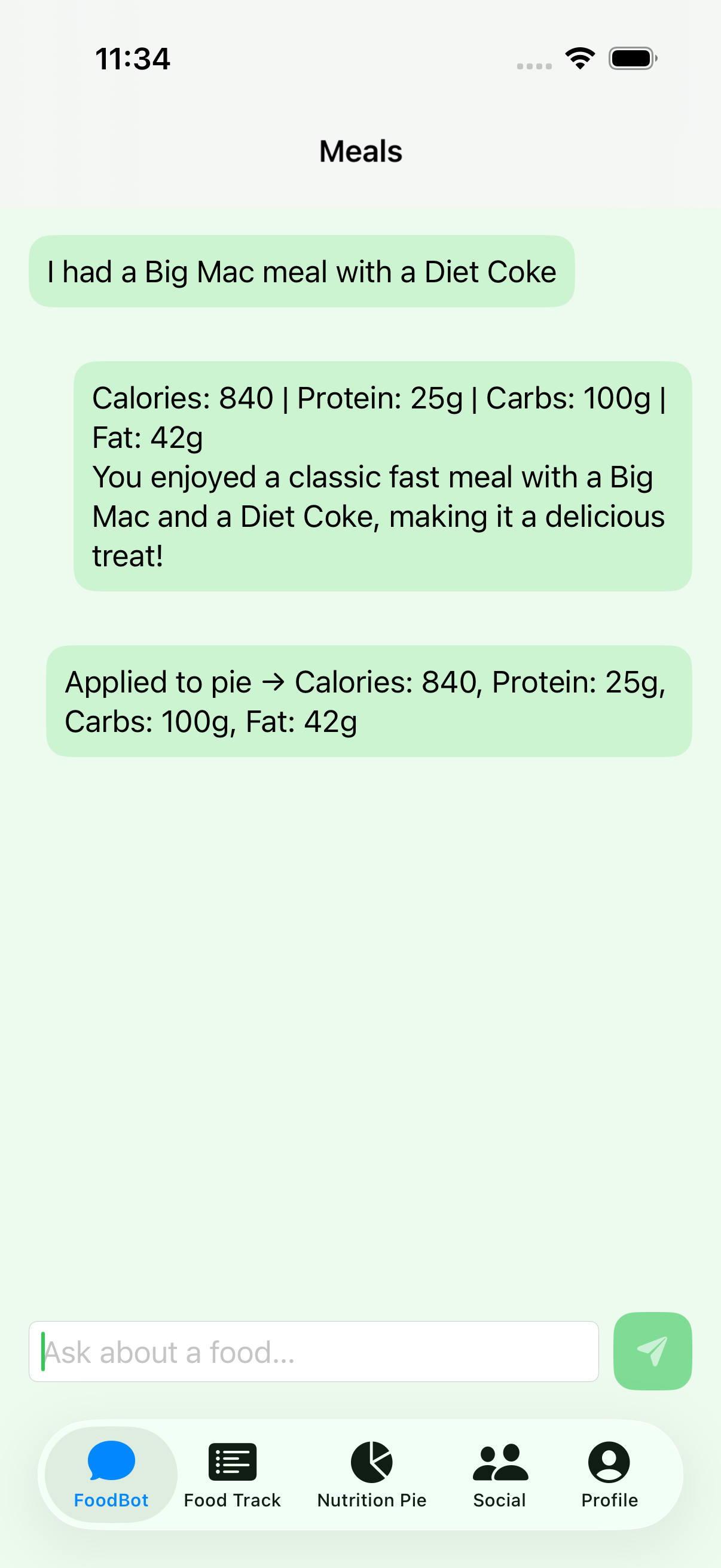
Task: Tap the Nutrition Pie chart icon
Action: [371, 1461]
